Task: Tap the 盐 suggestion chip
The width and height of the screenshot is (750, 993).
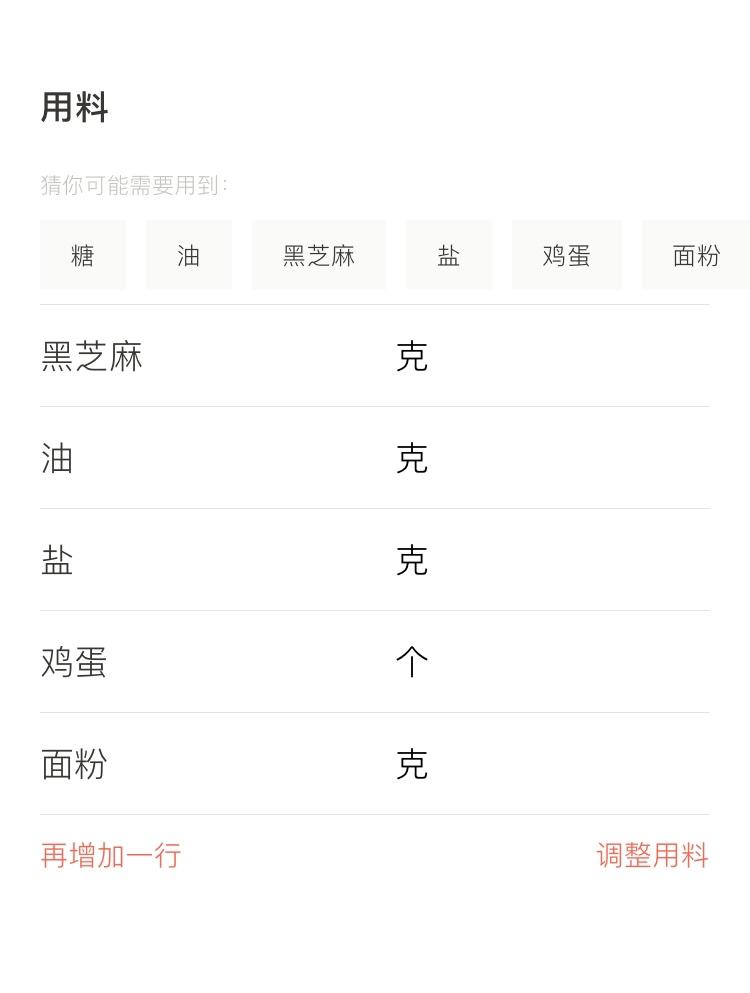Action: 449,256
